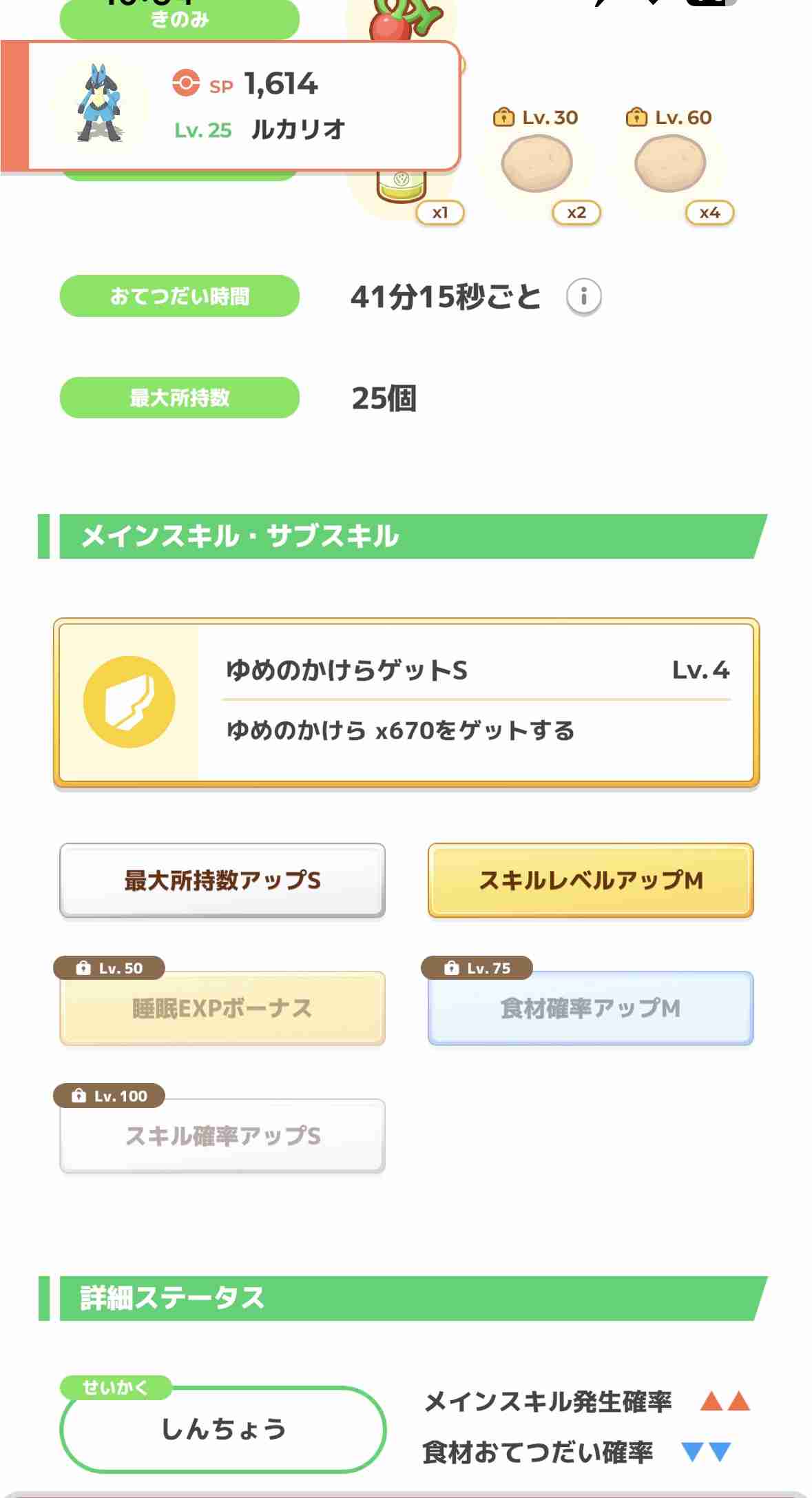This screenshot has width=812, height=1498.
Task: Open the info icon beside おてつだい時間
Action: pos(583,297)
